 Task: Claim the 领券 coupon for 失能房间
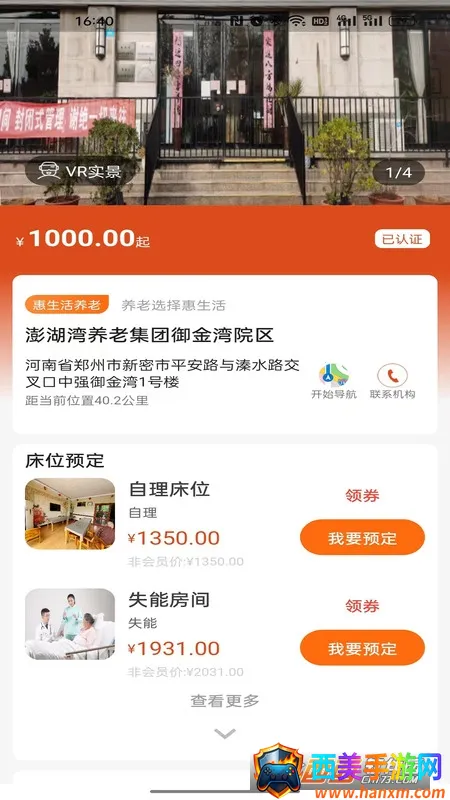coord(362,606)
